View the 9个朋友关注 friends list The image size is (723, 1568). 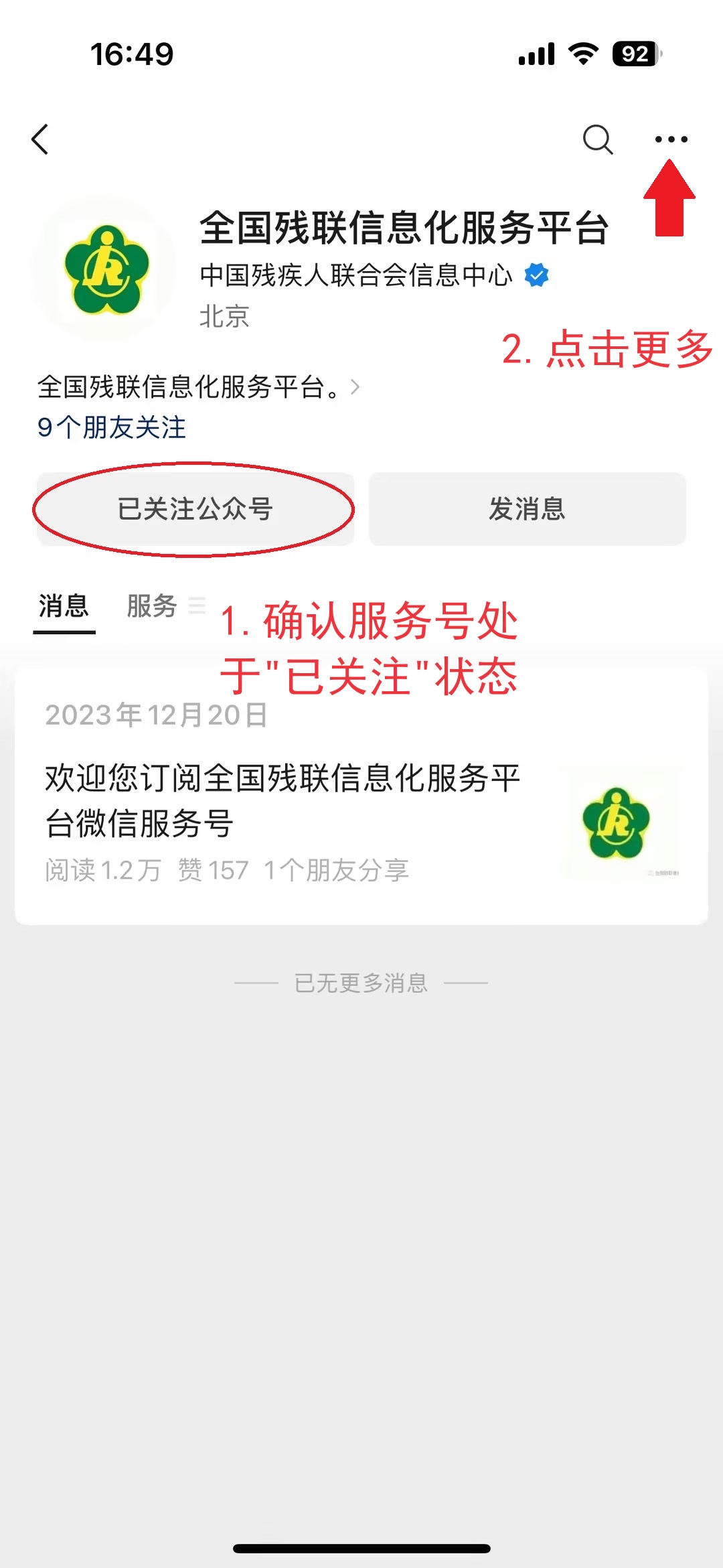[112, 427]
